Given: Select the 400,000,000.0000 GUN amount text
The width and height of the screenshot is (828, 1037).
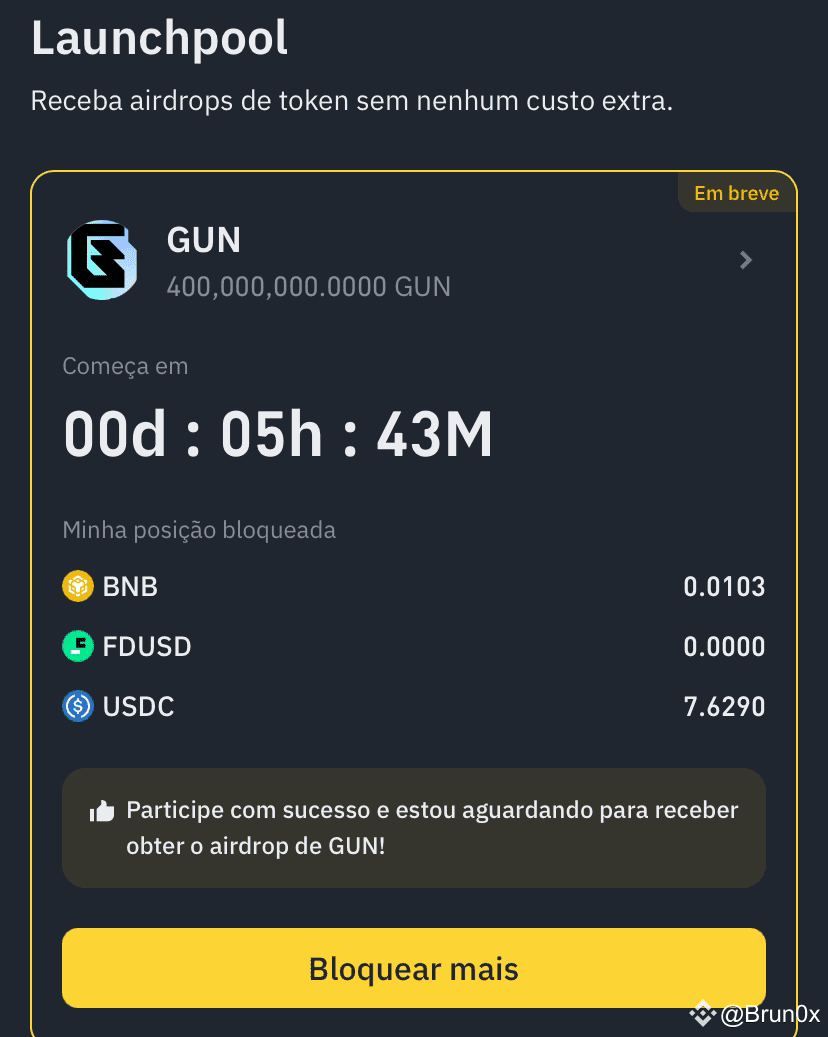Looking at the screenshot, I should pos(308,287).
